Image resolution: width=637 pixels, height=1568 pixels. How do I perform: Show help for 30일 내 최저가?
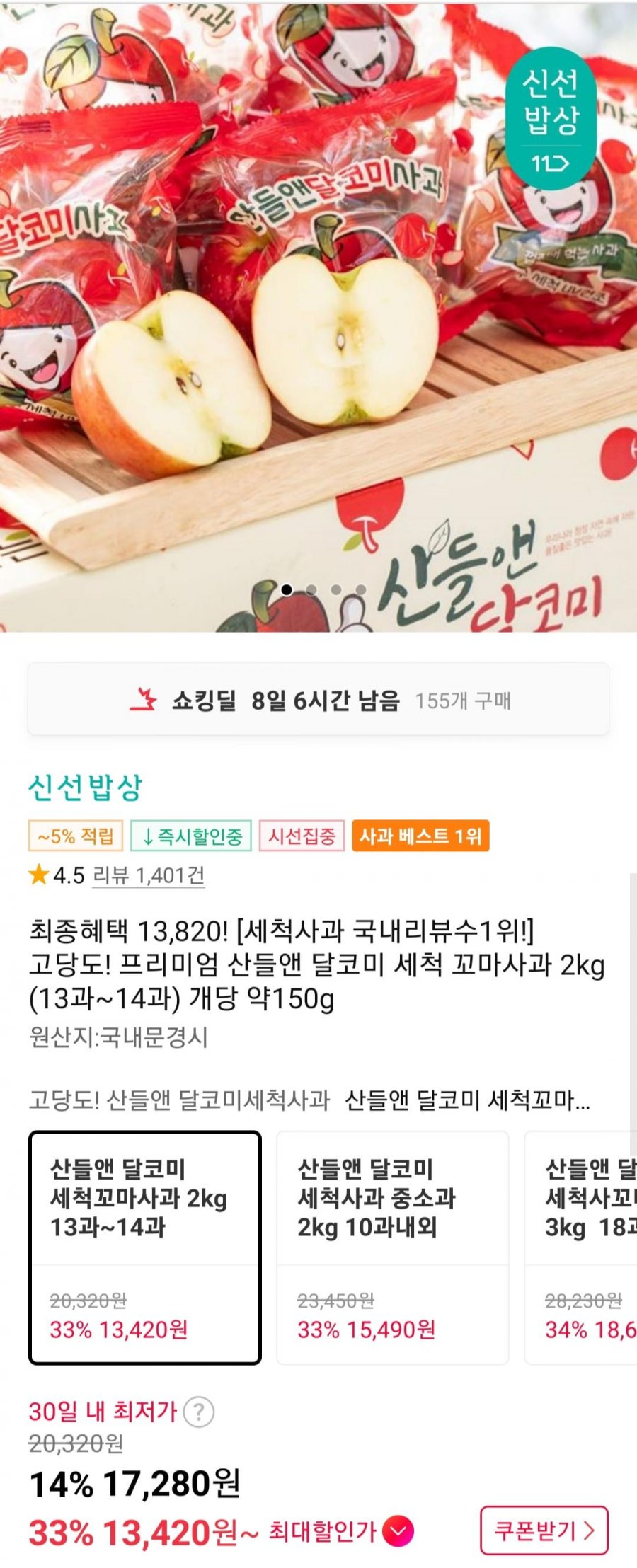pos(199,1412)
